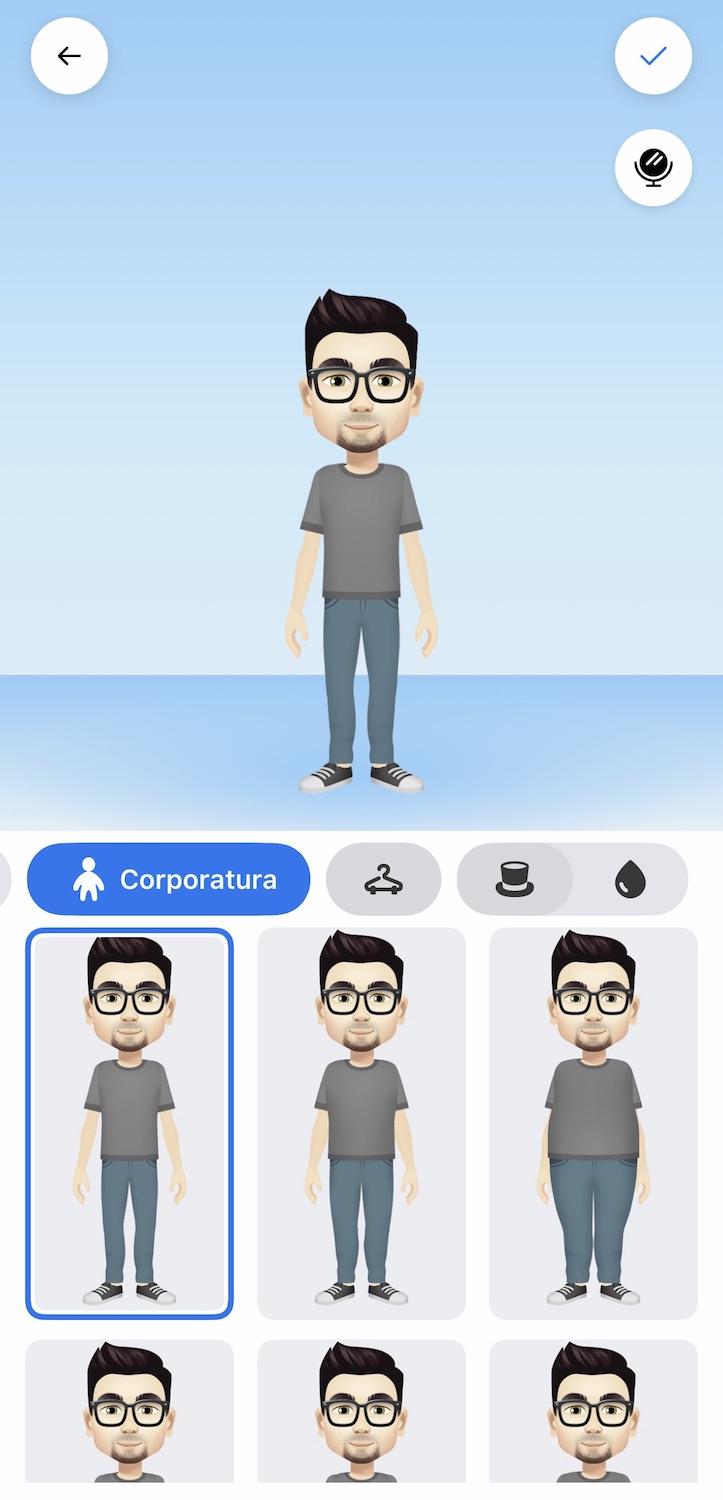Switch to the clothes hanger tab
Viewport: 723px width, 1500px height.
click(x=384, y=879)
